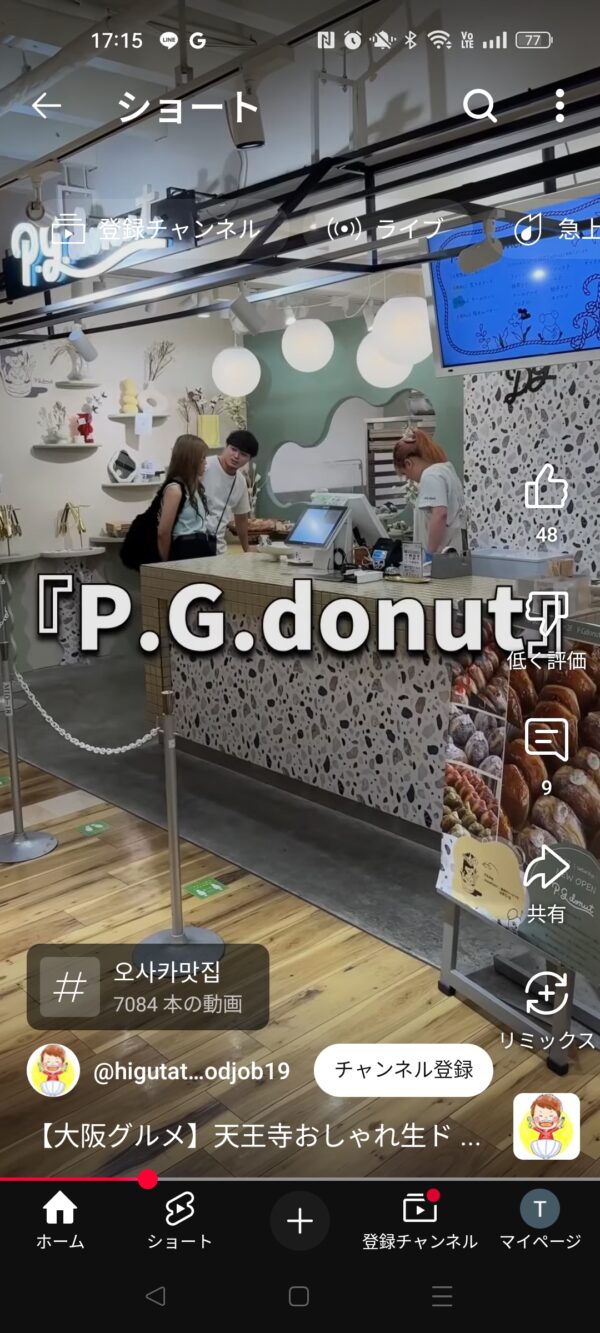Image resolution: width=600 pixels, height=1333 pixels.
Task: Go to the マイページ tab
Action: pyautogui.click(x=540, y=1221)
